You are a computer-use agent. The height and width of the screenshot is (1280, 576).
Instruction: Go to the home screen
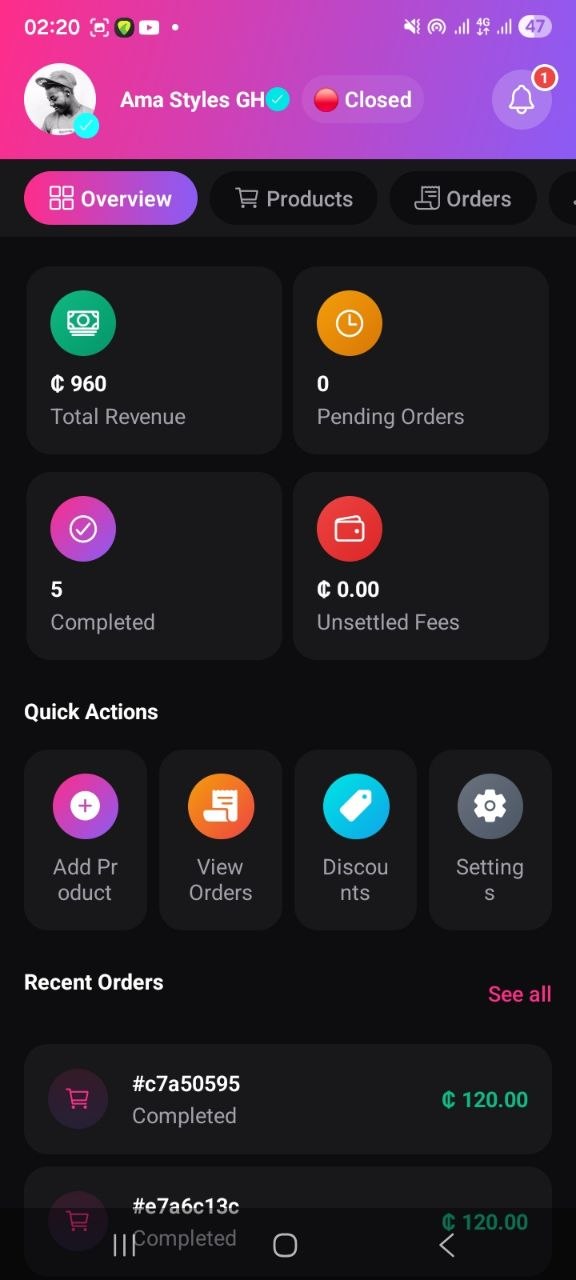point(285,1245)
